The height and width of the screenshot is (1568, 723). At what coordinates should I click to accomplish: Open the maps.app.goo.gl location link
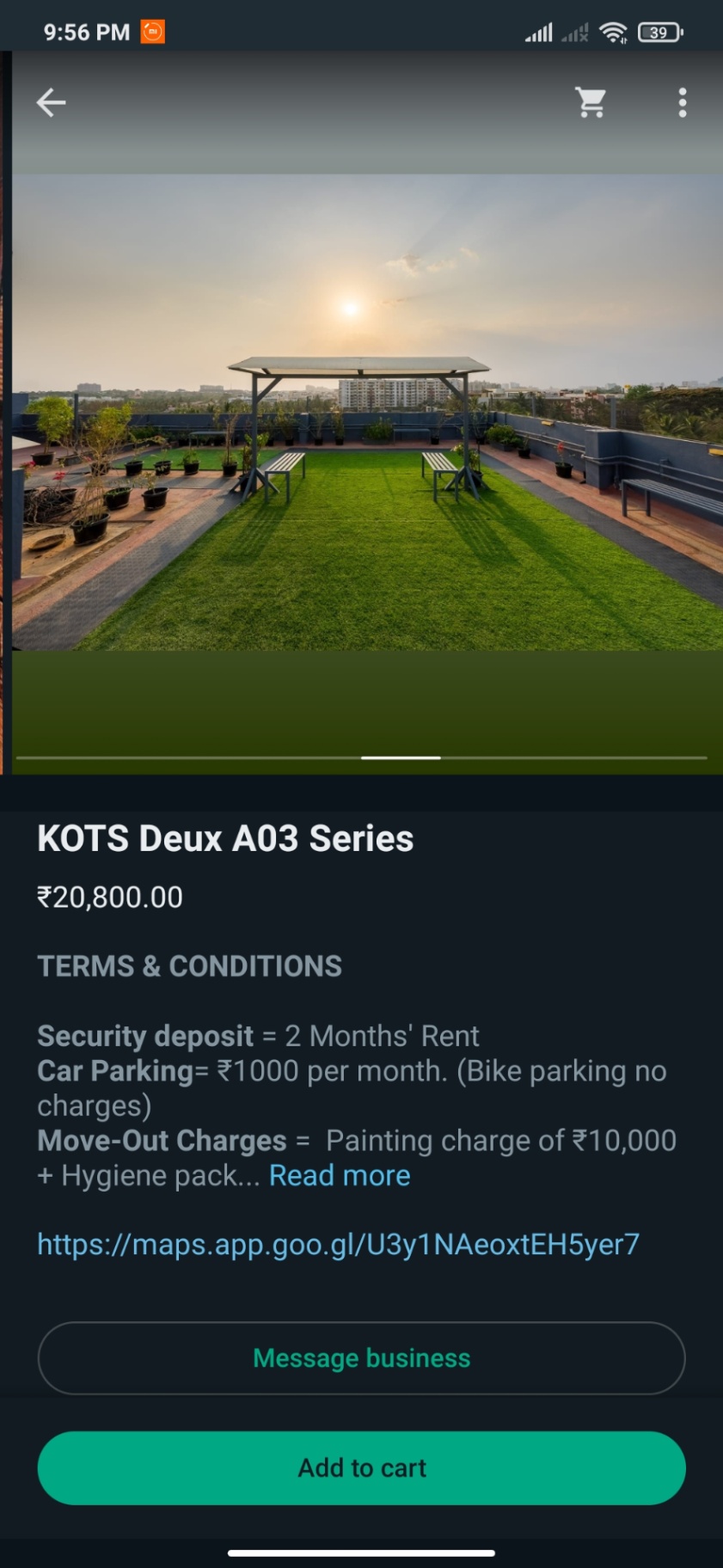(338, 1244)
